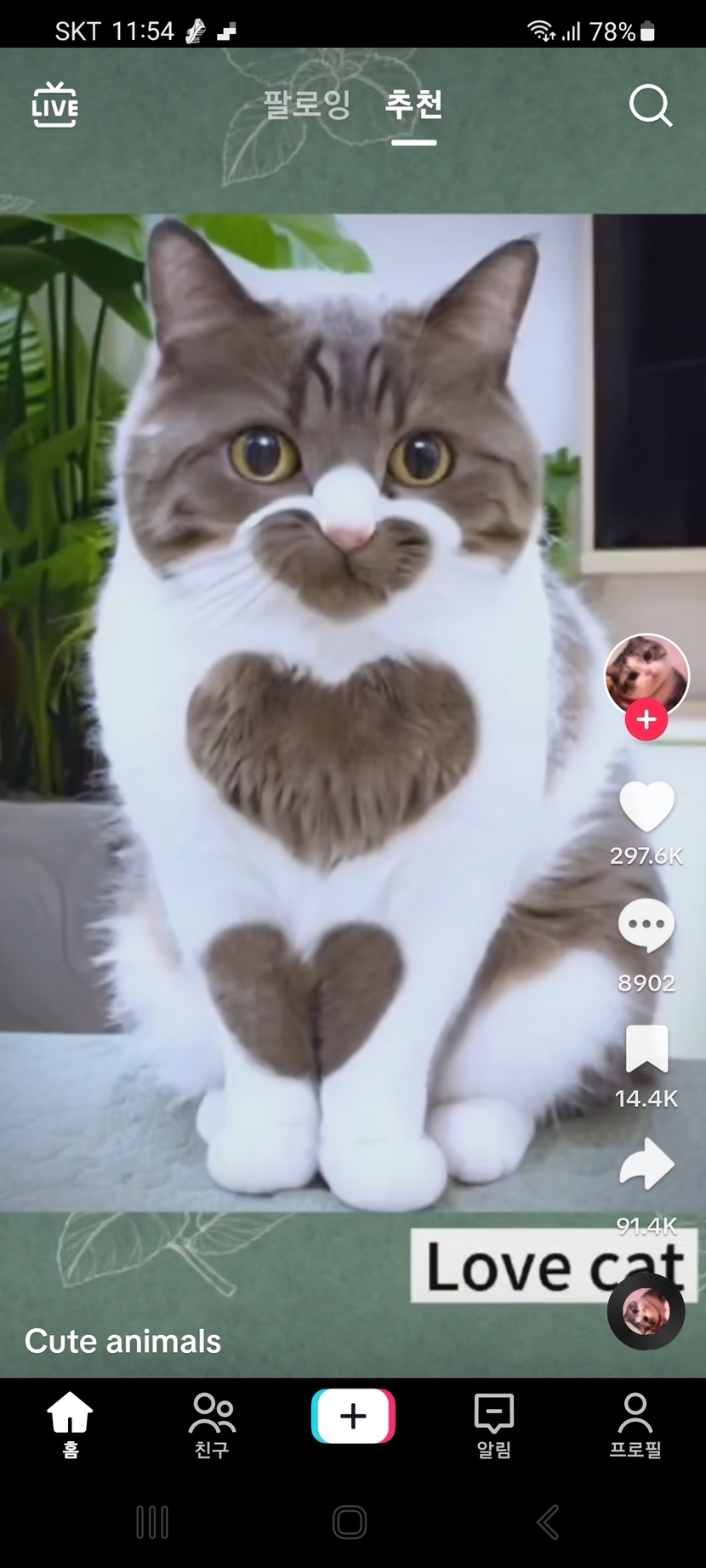Open recent apps from navigation bar
The image size is (706, 1568).
click(152, 1522)
